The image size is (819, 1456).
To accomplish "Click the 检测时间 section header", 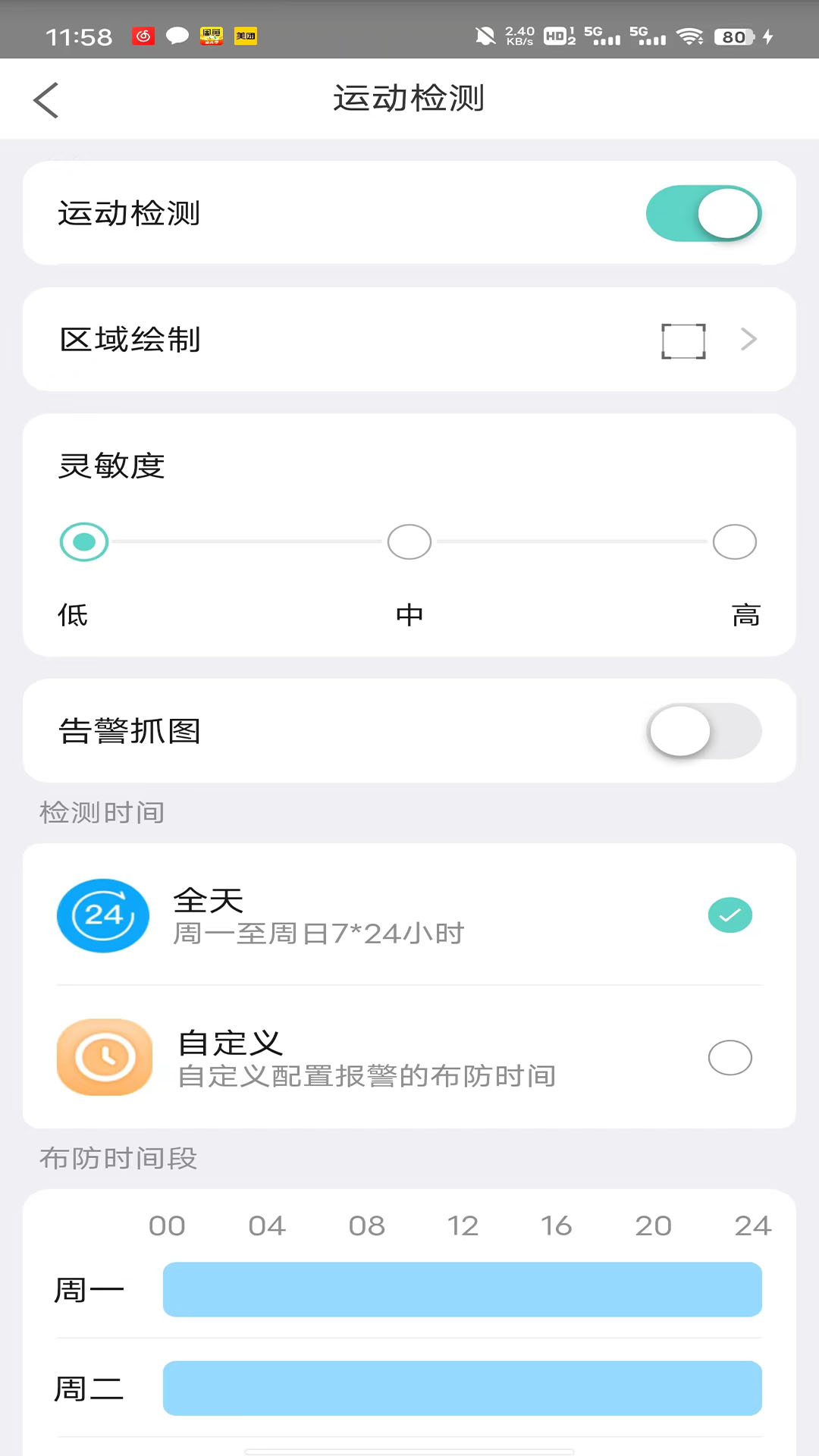I will (102, 811).
